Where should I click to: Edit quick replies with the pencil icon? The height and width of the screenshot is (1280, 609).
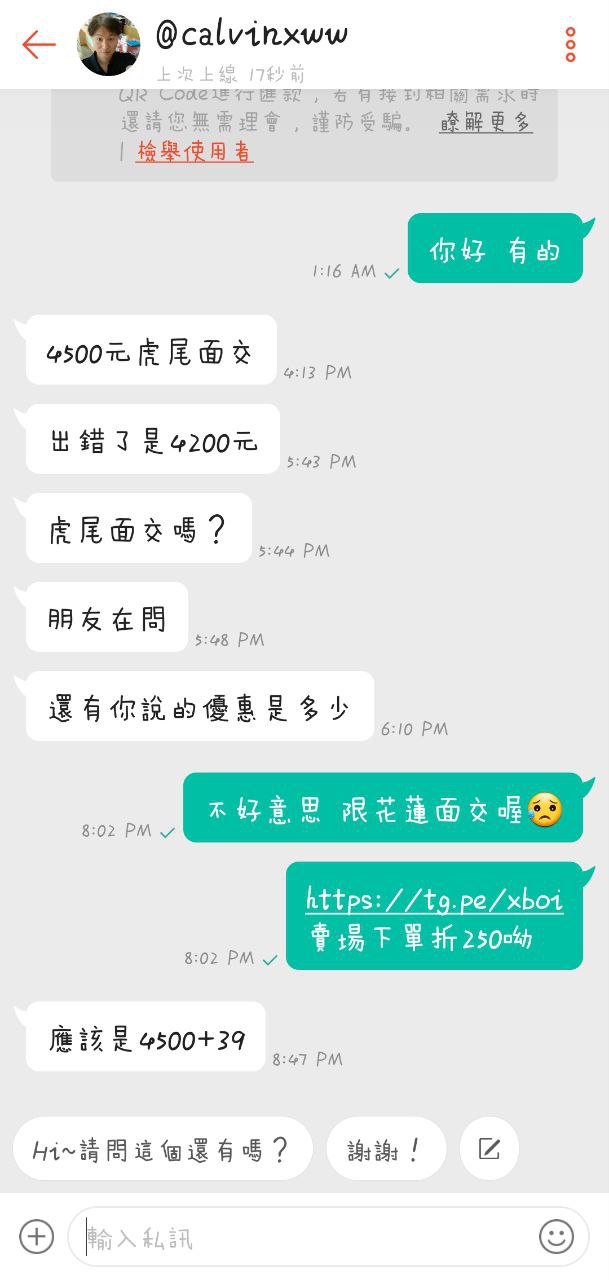(x=489, y=1149)
